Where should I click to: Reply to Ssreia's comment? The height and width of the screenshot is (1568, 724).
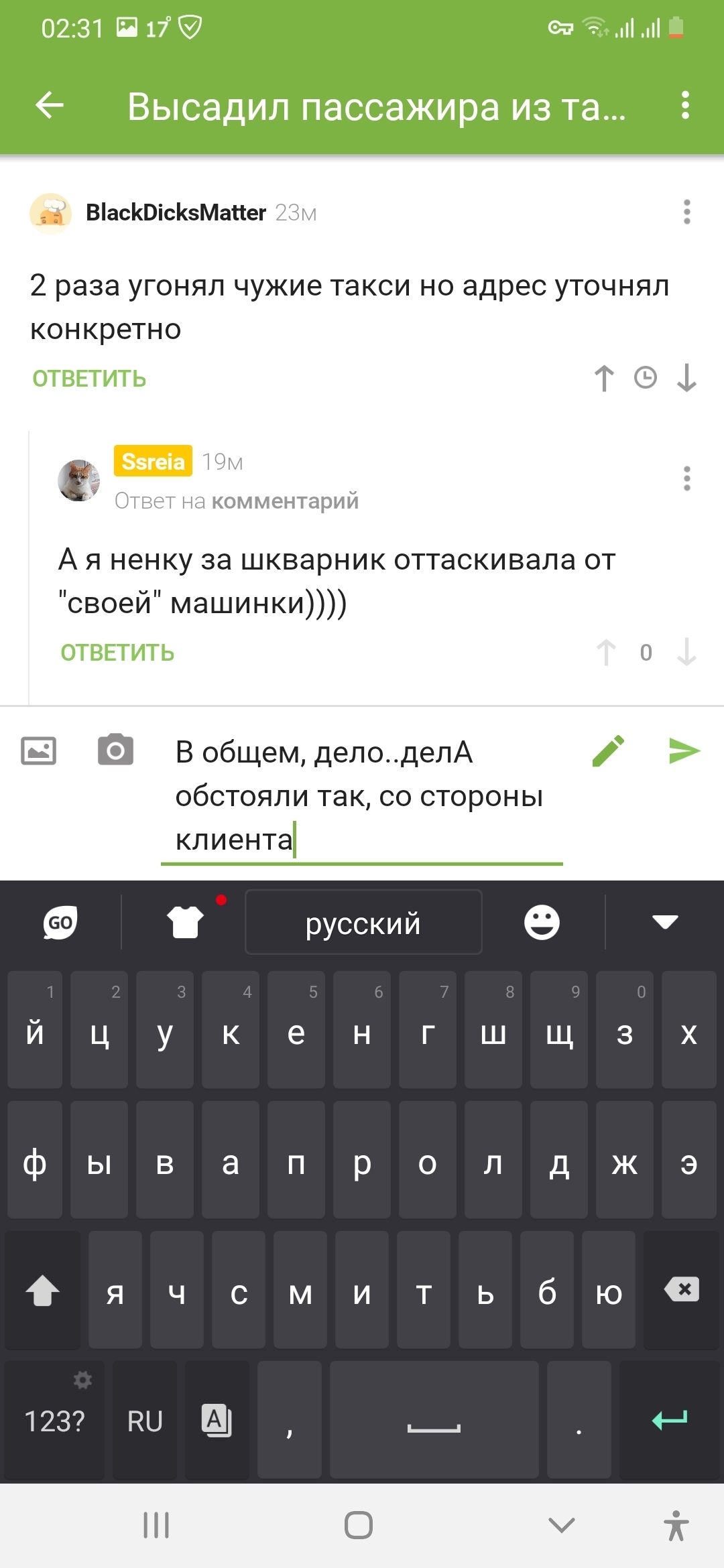click(117, 653)
